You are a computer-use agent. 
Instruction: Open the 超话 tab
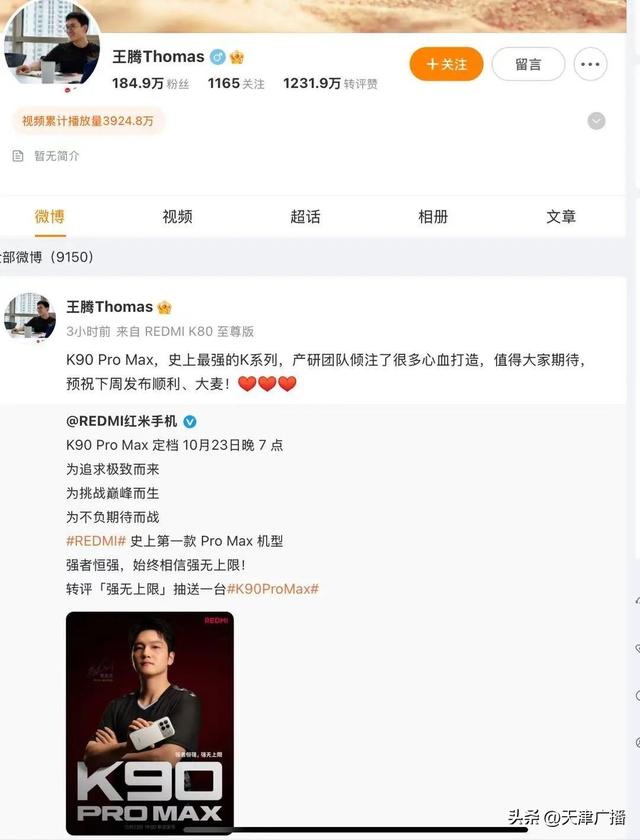[305, 216]
